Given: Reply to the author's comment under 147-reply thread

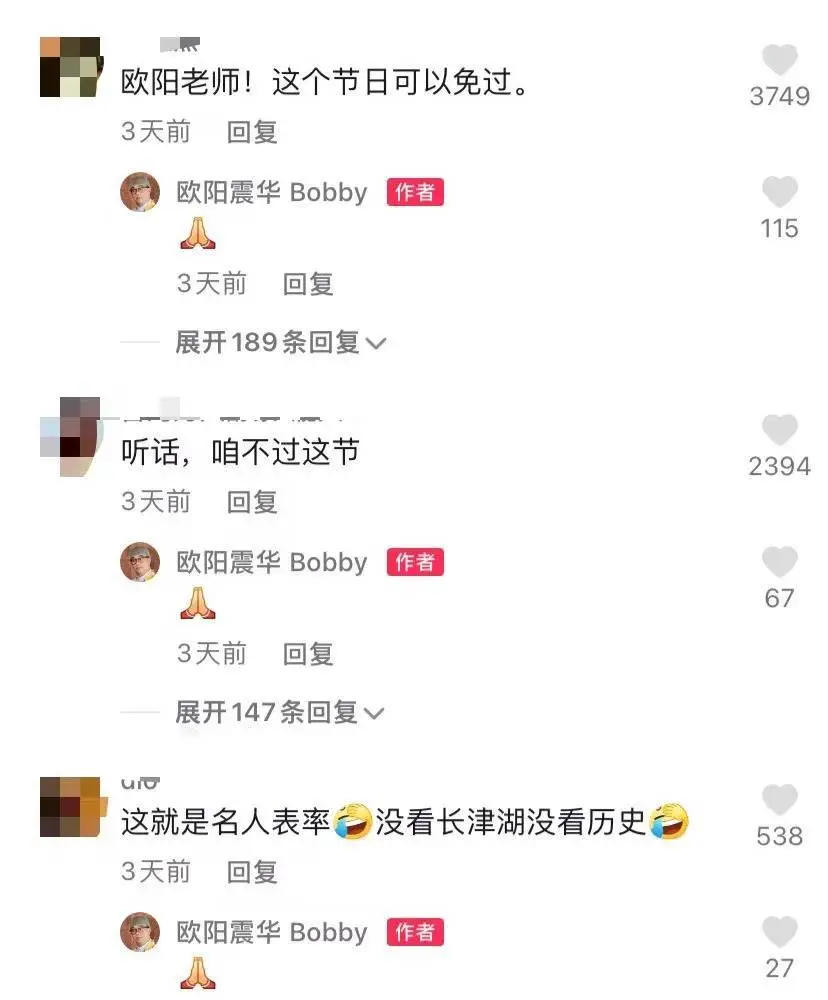Looking at the screenshot, I should click(x=308, y=654).
